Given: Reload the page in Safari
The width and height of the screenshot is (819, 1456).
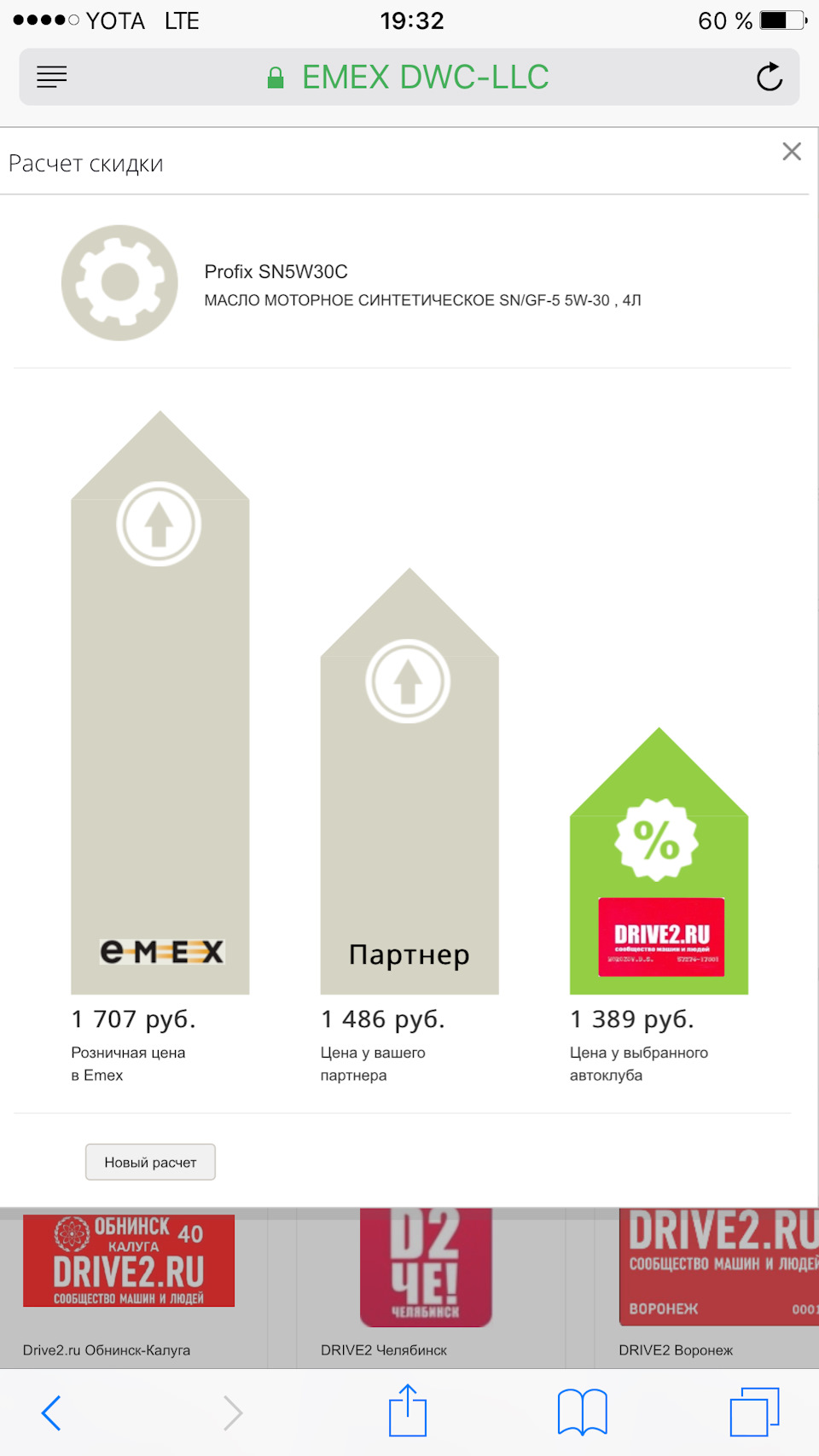Looking at the screenshot, I should point(769,78).
